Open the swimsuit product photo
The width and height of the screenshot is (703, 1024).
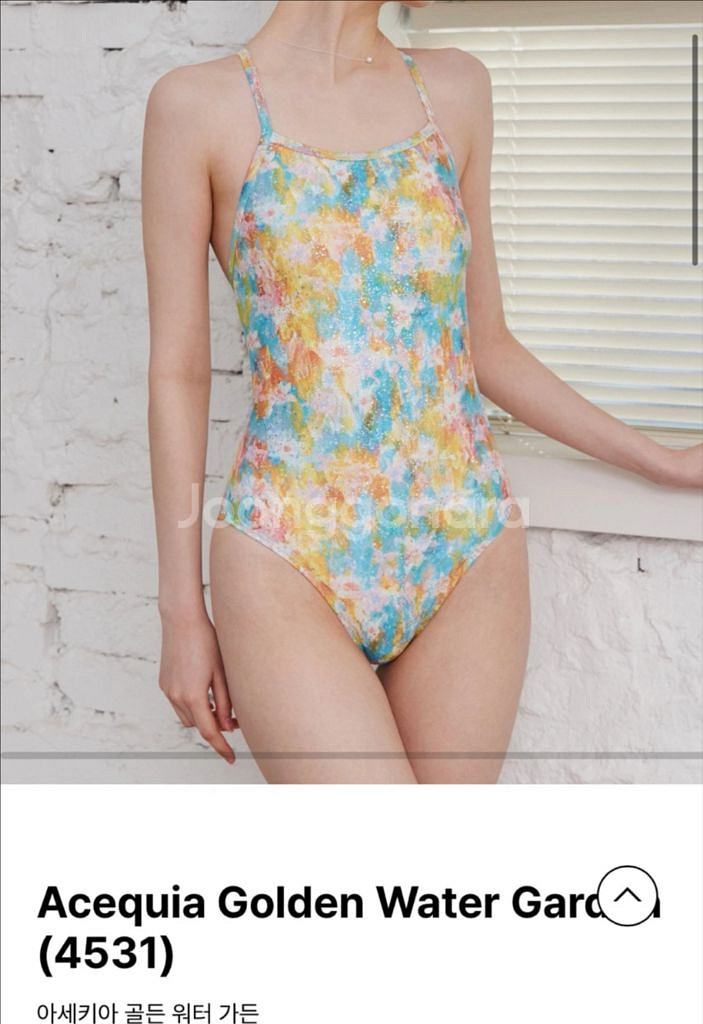(351, 391)
